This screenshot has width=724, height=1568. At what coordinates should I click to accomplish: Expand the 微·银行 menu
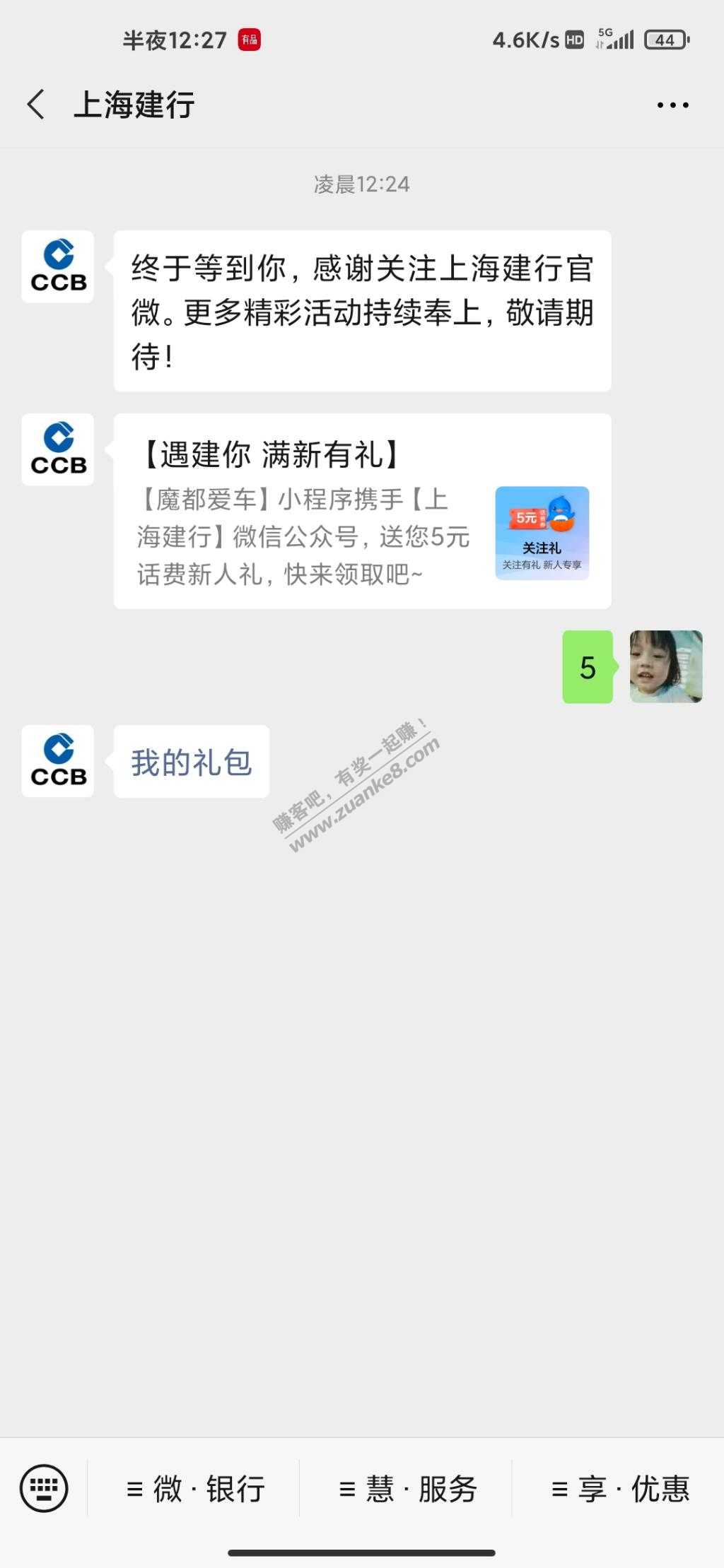[194, 1489]
